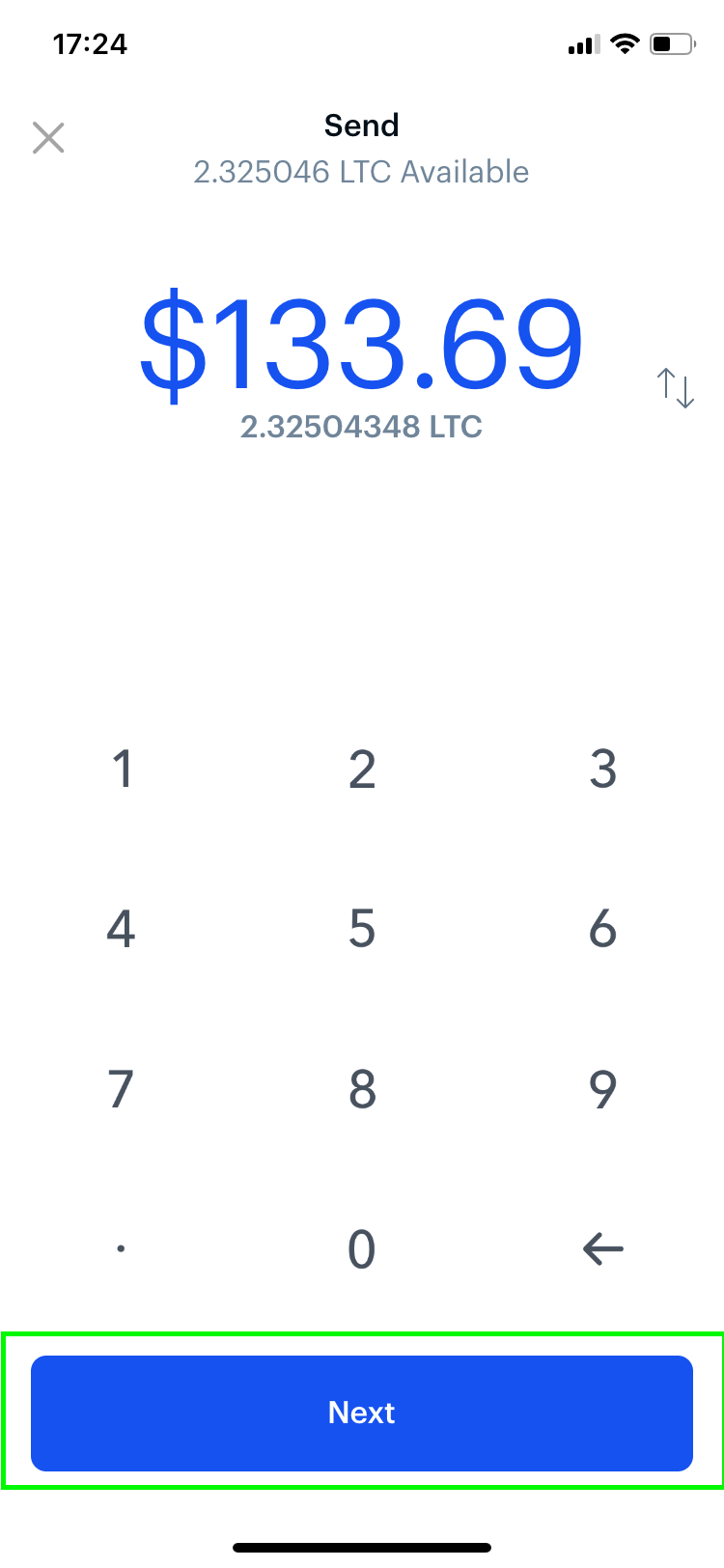This screenshot has height=1568, width=724.
Task: Enter digit 0 on the keypad
Action: pyautogui.click(x=362, y=1249)
